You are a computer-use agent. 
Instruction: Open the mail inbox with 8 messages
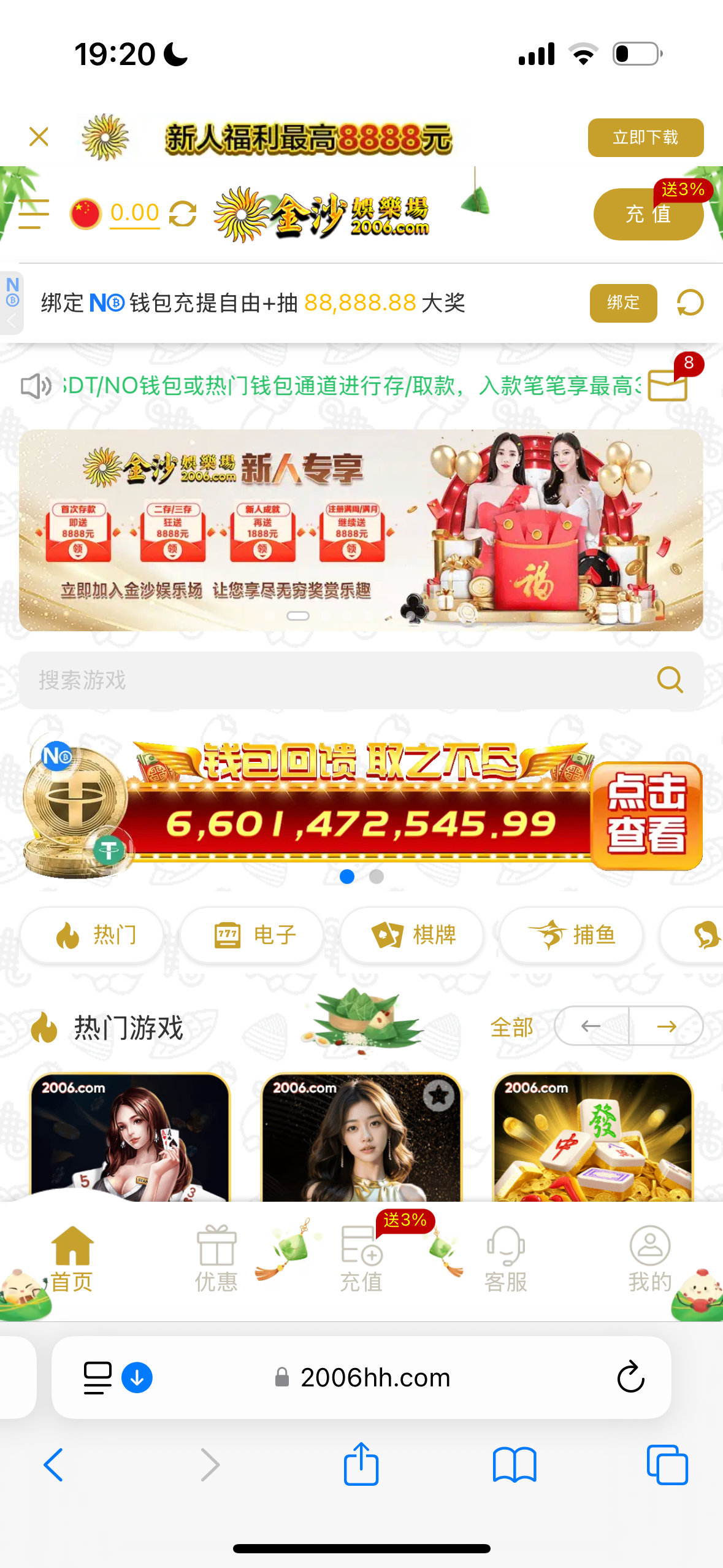coord(668,385)
